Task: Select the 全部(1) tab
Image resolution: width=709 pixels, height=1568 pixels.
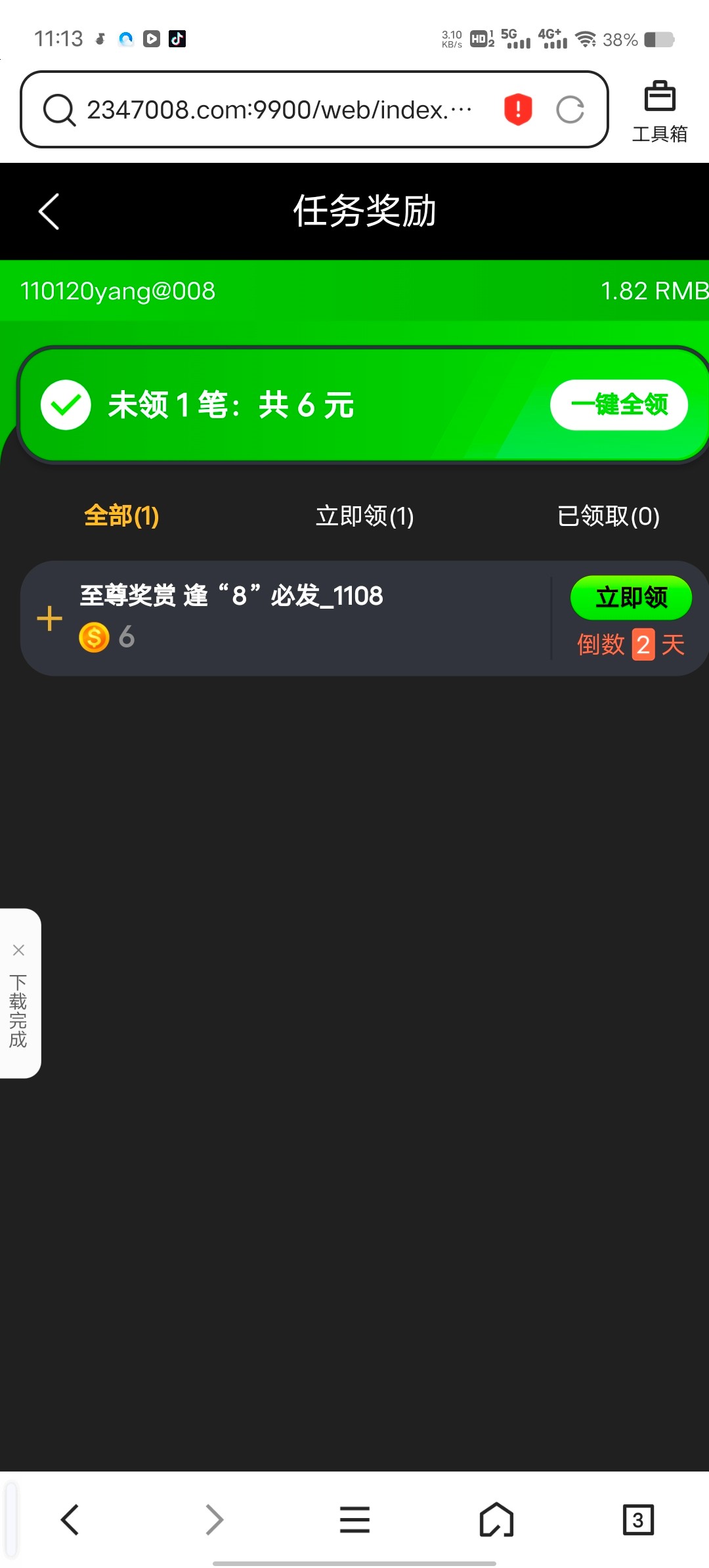Action: point(122,516)
